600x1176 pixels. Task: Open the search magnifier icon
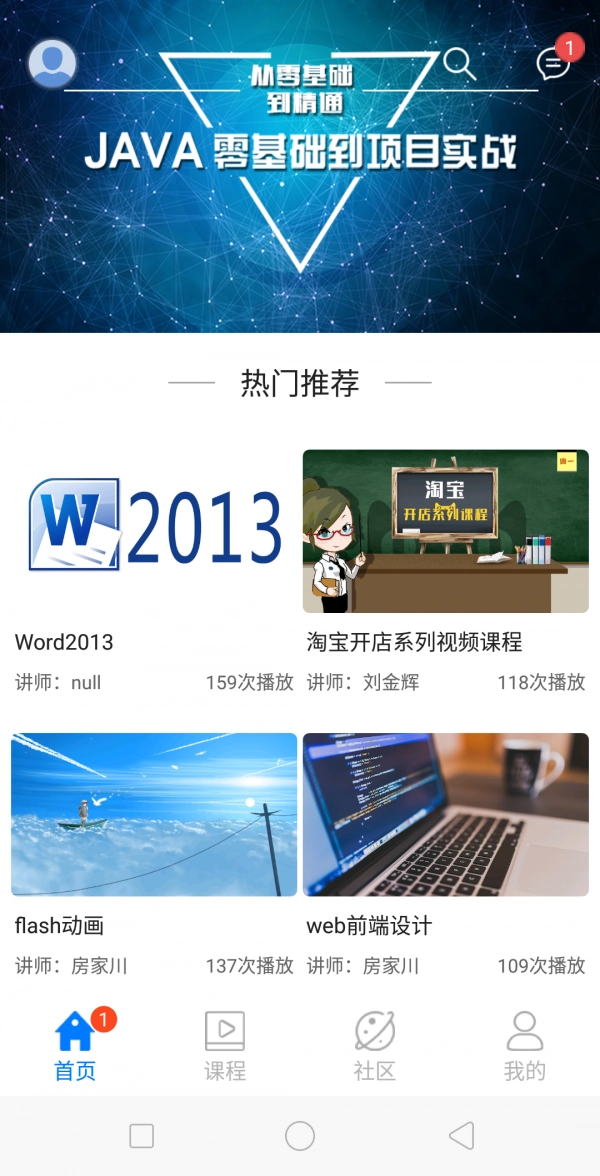[459, 63]
